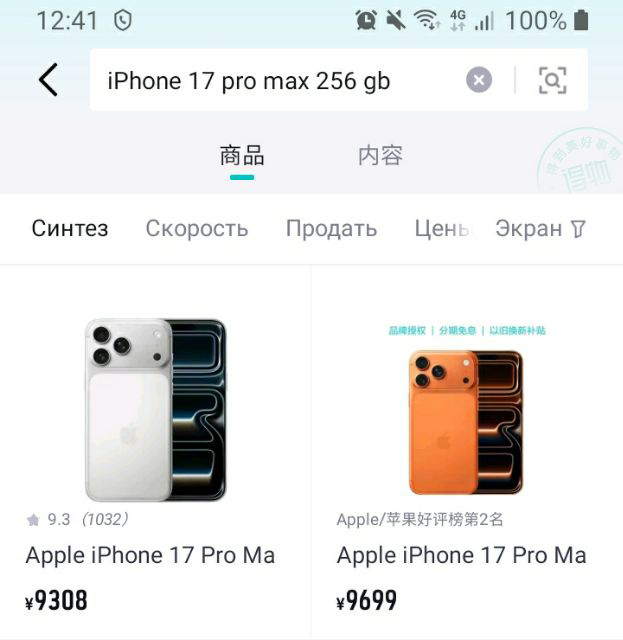Image resolution: width=623 pixels, height=640 pixels.
Task: Open the camera image search
Action: pyautogui.click(x=552, y=80)
